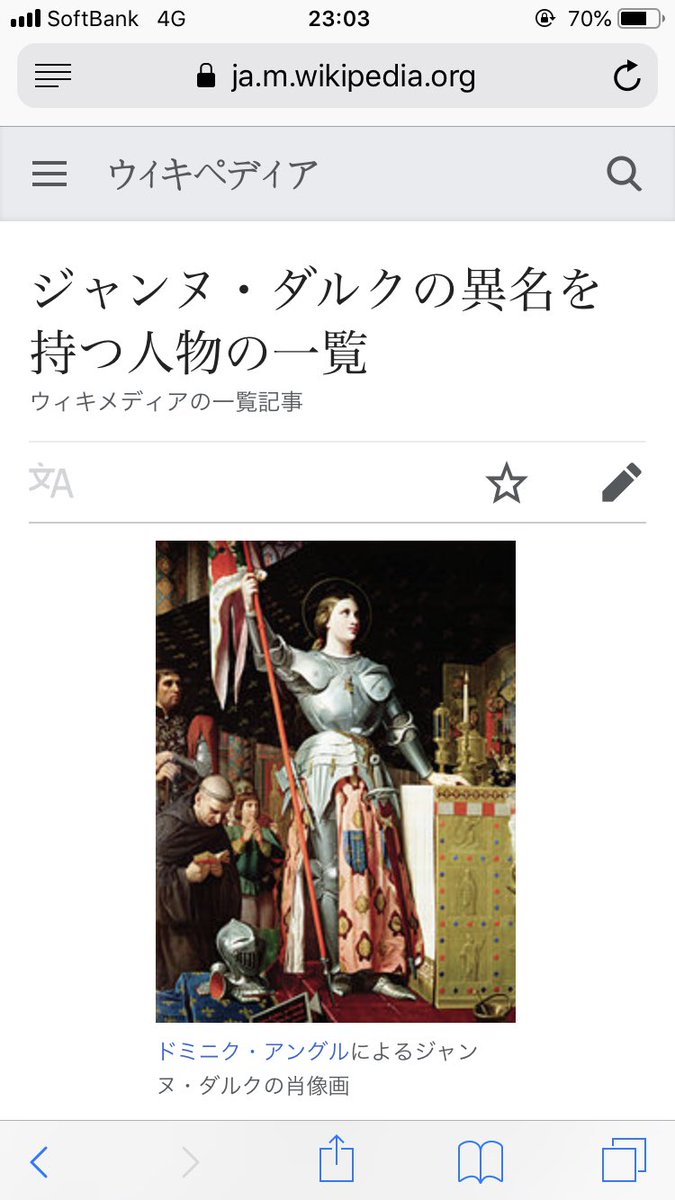Screen dimensions: 675x1200
Task: Reload the page
Action: click(627, 76)
